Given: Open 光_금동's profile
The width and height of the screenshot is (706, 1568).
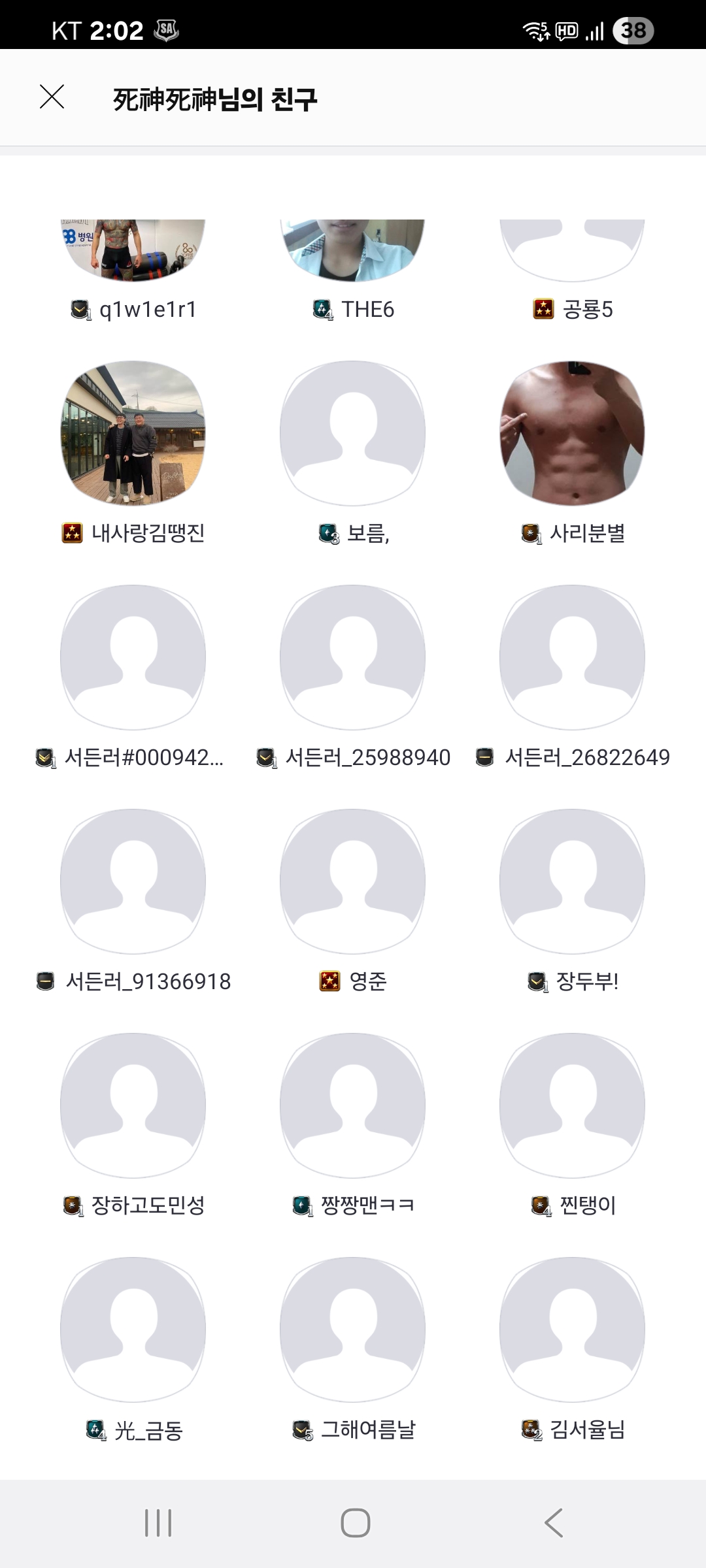Looking at the screenshot, I should (x=133, y=1330).
